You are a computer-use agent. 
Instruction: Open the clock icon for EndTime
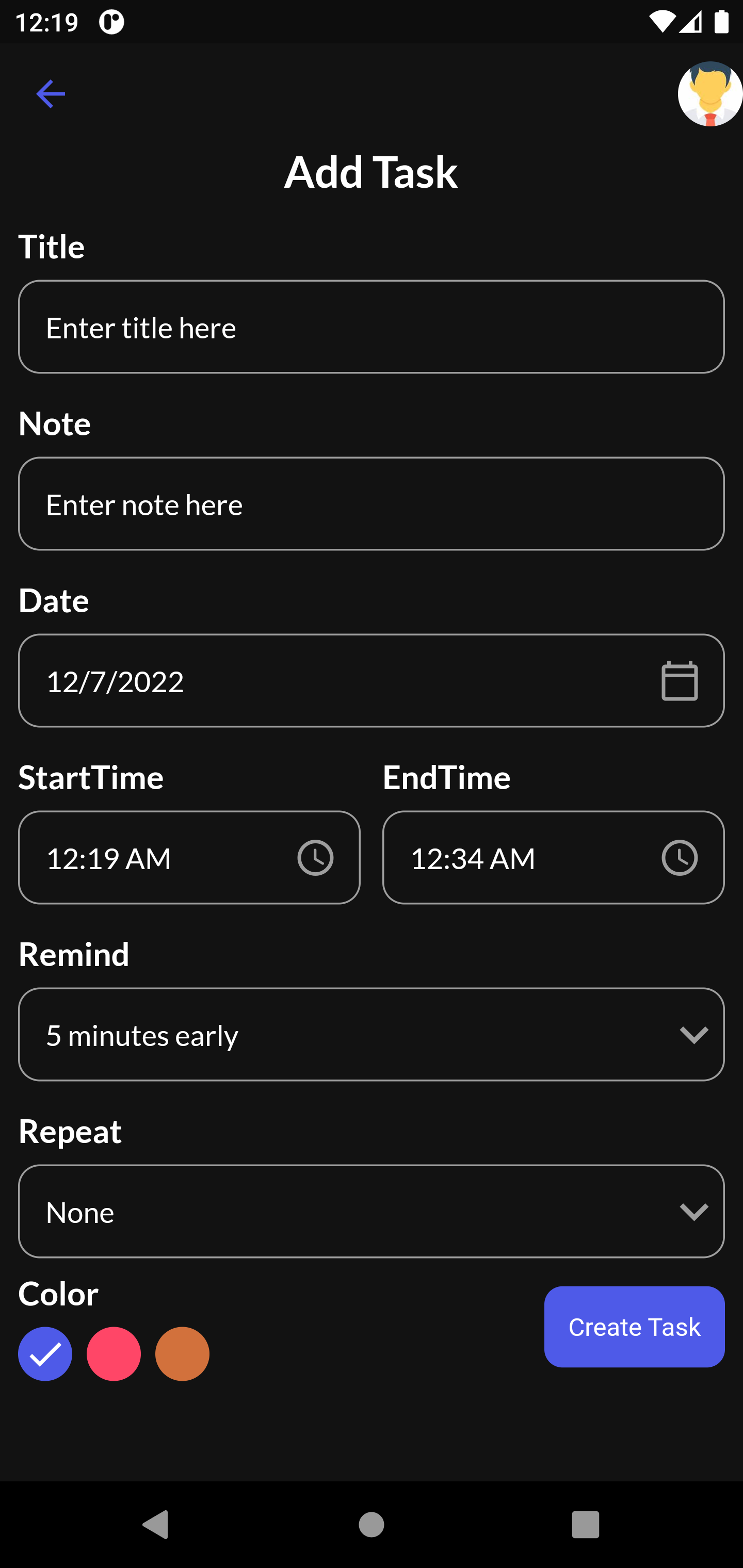[x=679, y=857]
